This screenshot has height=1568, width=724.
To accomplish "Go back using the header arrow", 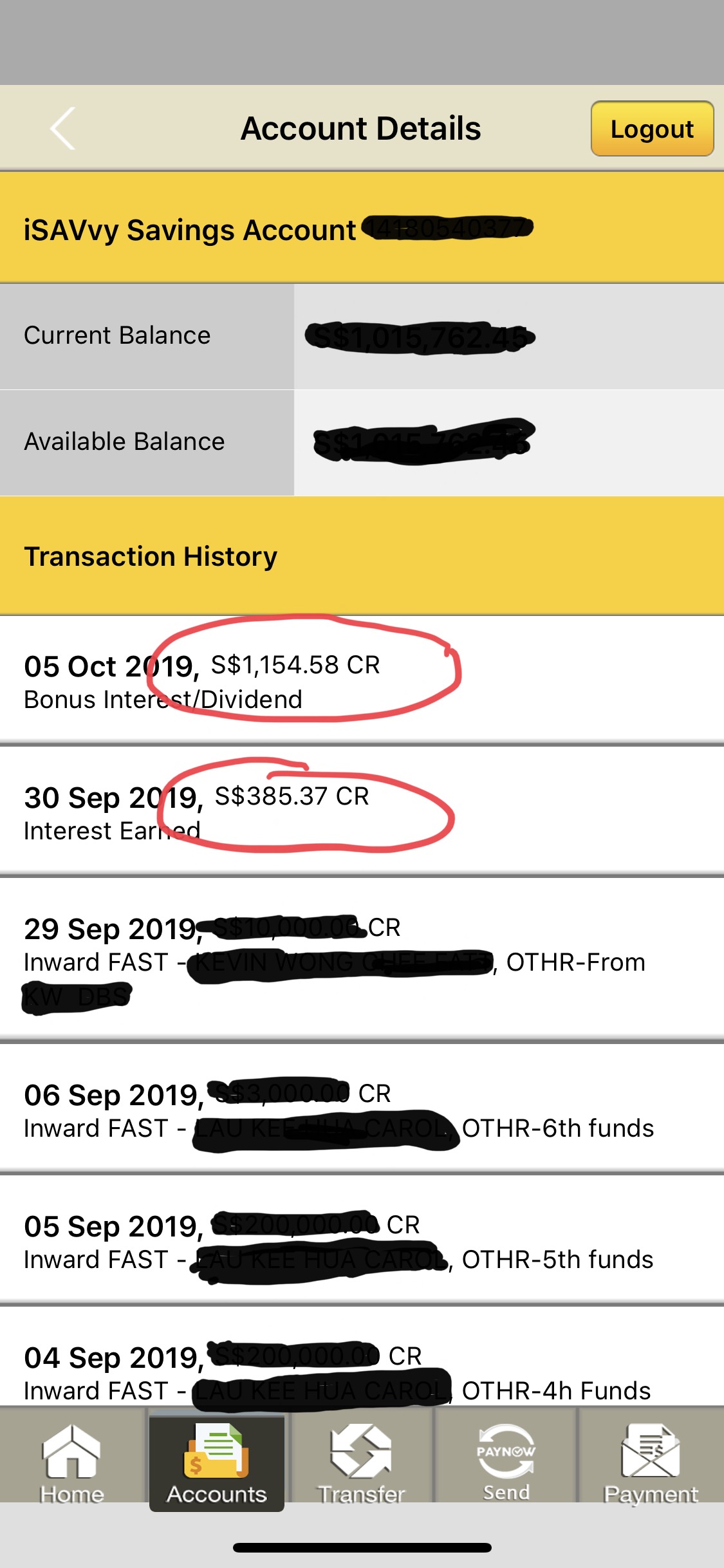I will pyautogui.click(x=63, y=129).
